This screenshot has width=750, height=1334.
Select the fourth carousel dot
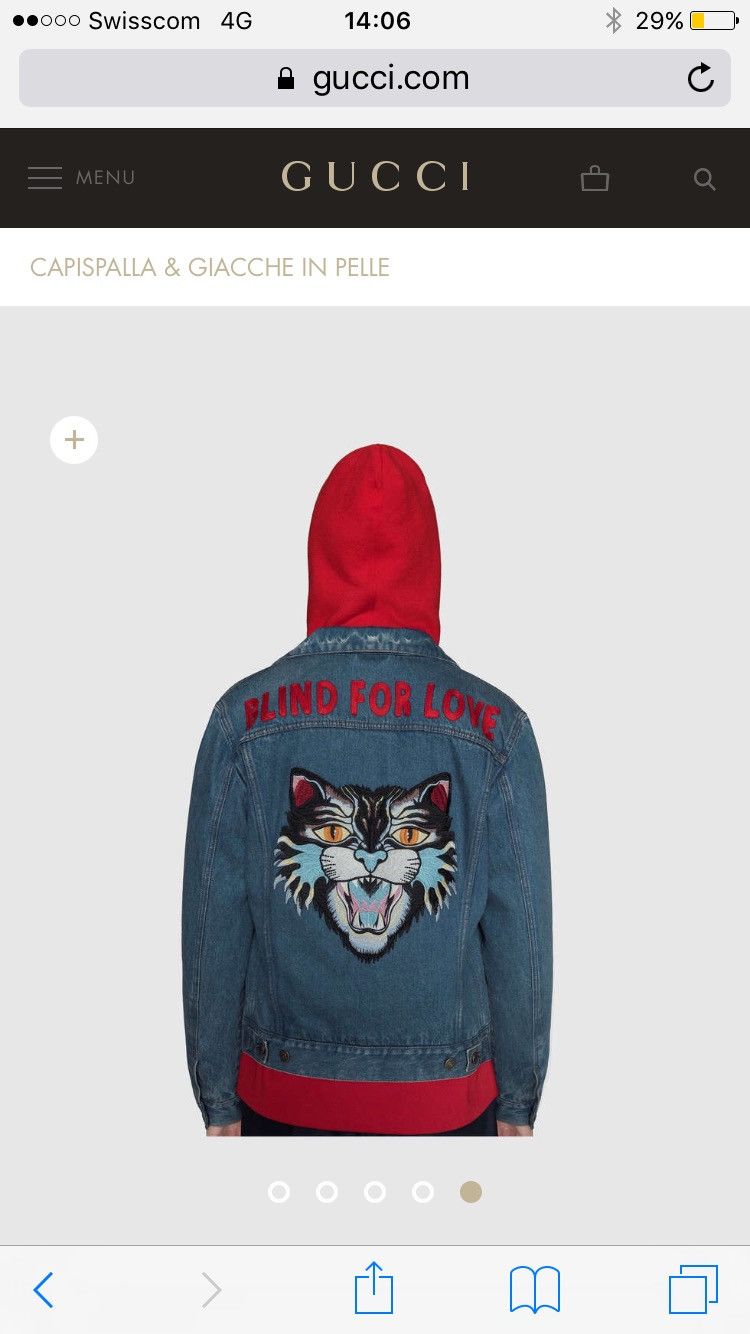(423, 1192)
